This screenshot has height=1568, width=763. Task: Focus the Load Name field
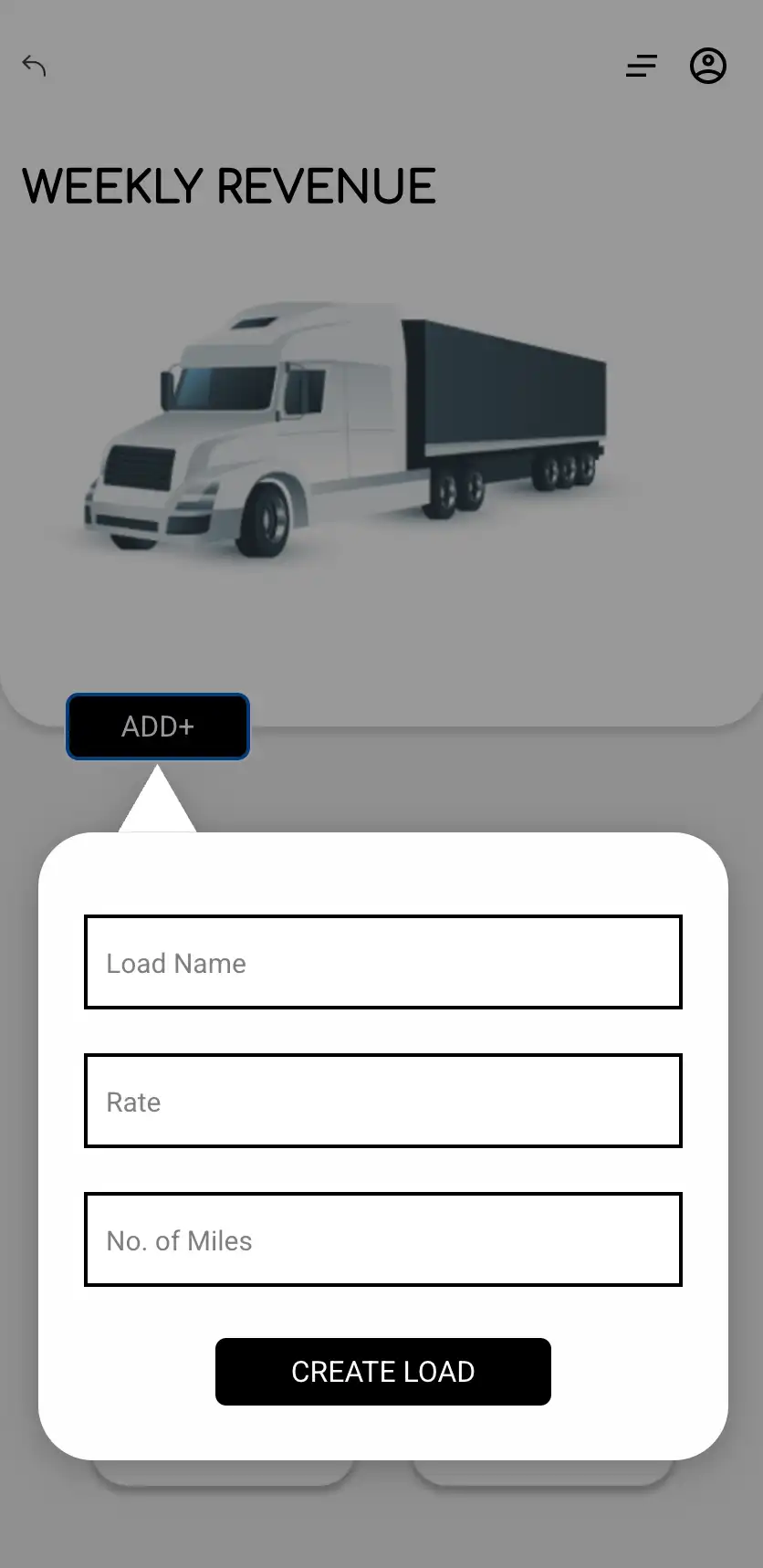[x=382, y=962]
